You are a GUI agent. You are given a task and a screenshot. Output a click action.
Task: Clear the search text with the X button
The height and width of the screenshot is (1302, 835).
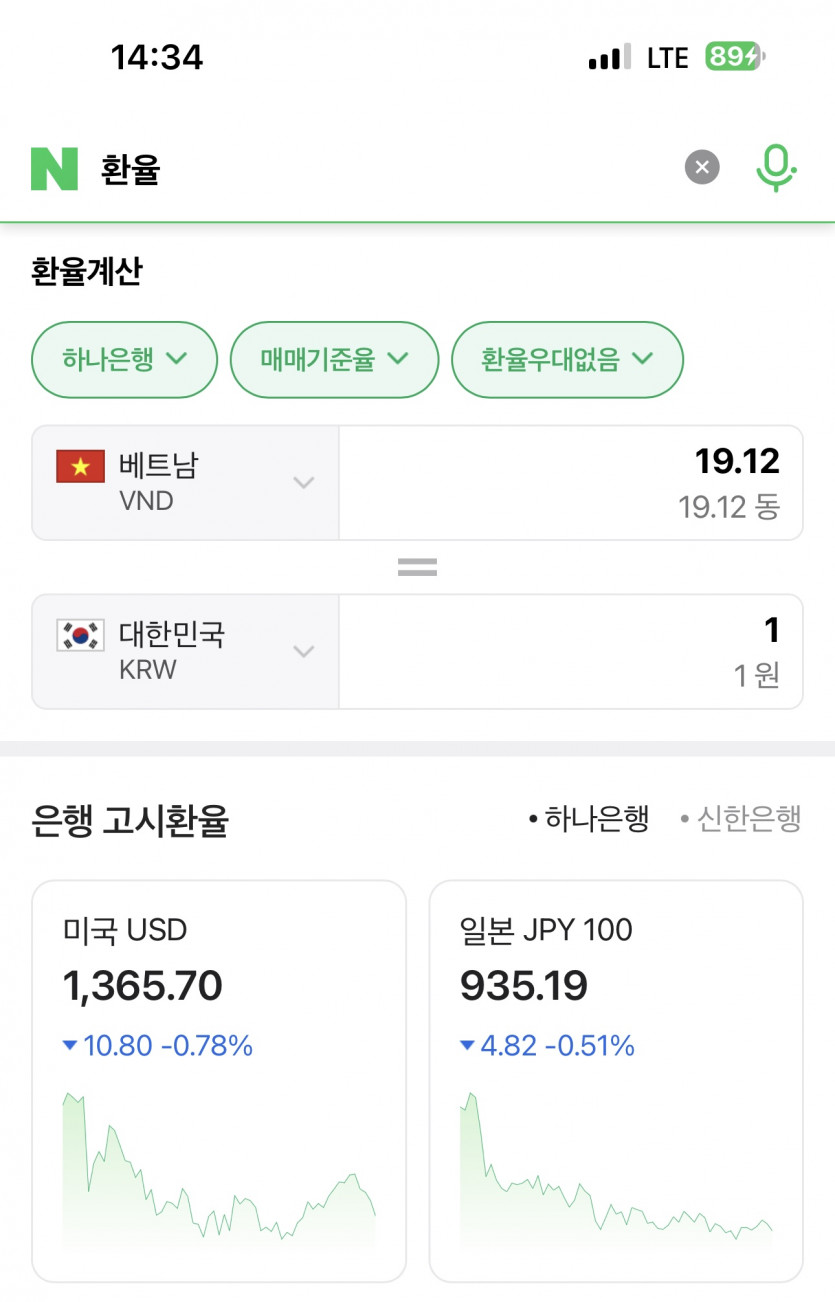tap(702, 168)
